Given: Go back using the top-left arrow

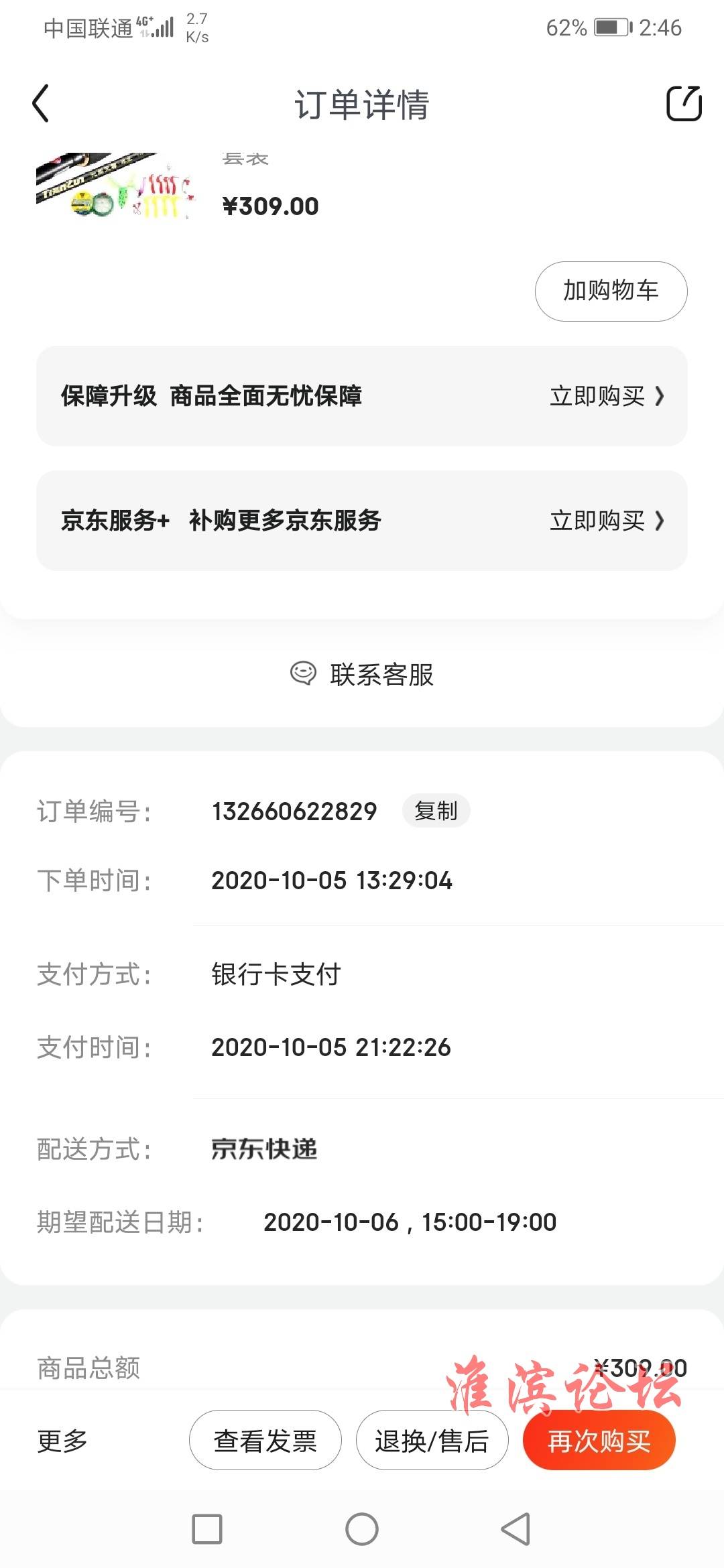Looking at the screenshot, I should click(x=41, y=104).
